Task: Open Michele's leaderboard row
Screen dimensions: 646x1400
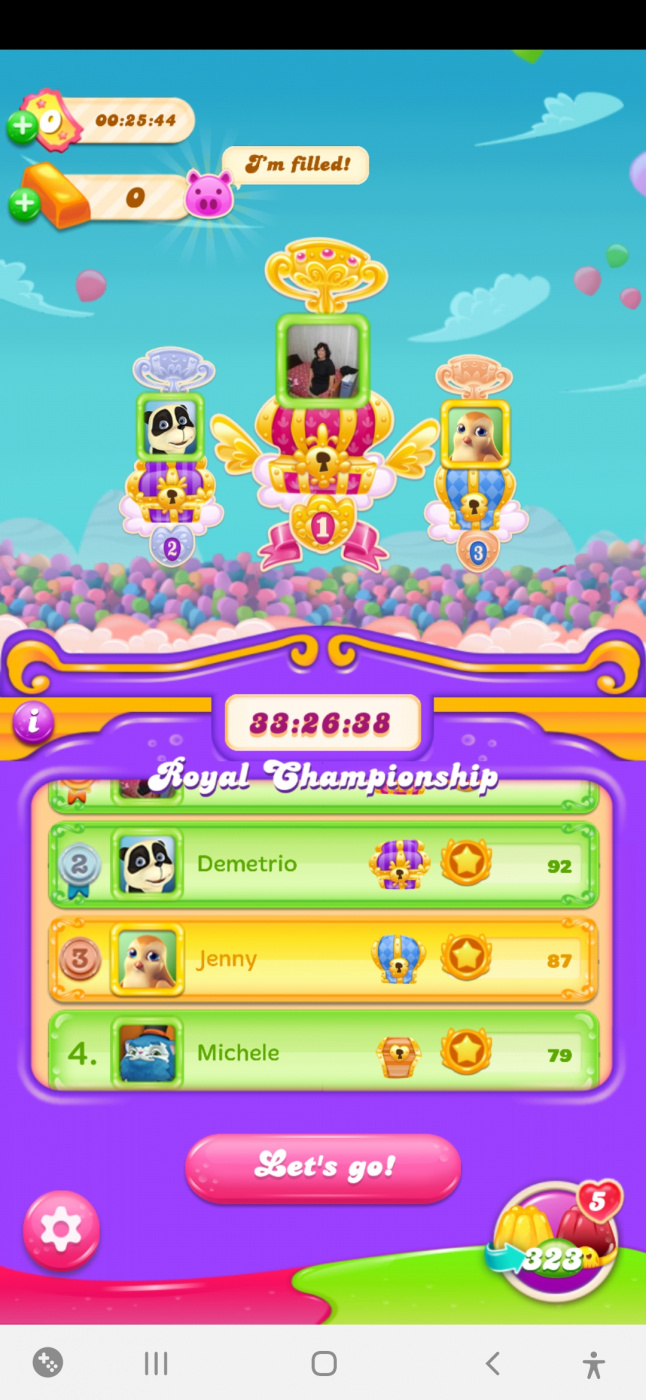Action: [x=323, y=1052]
